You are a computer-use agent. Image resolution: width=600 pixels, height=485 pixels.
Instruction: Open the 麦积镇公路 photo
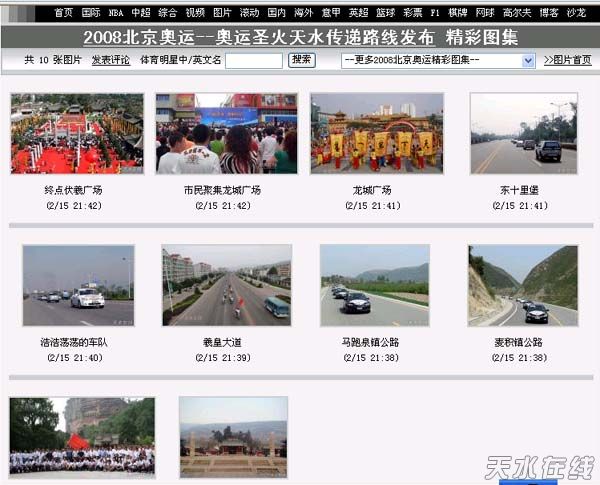tap(522, 285)
